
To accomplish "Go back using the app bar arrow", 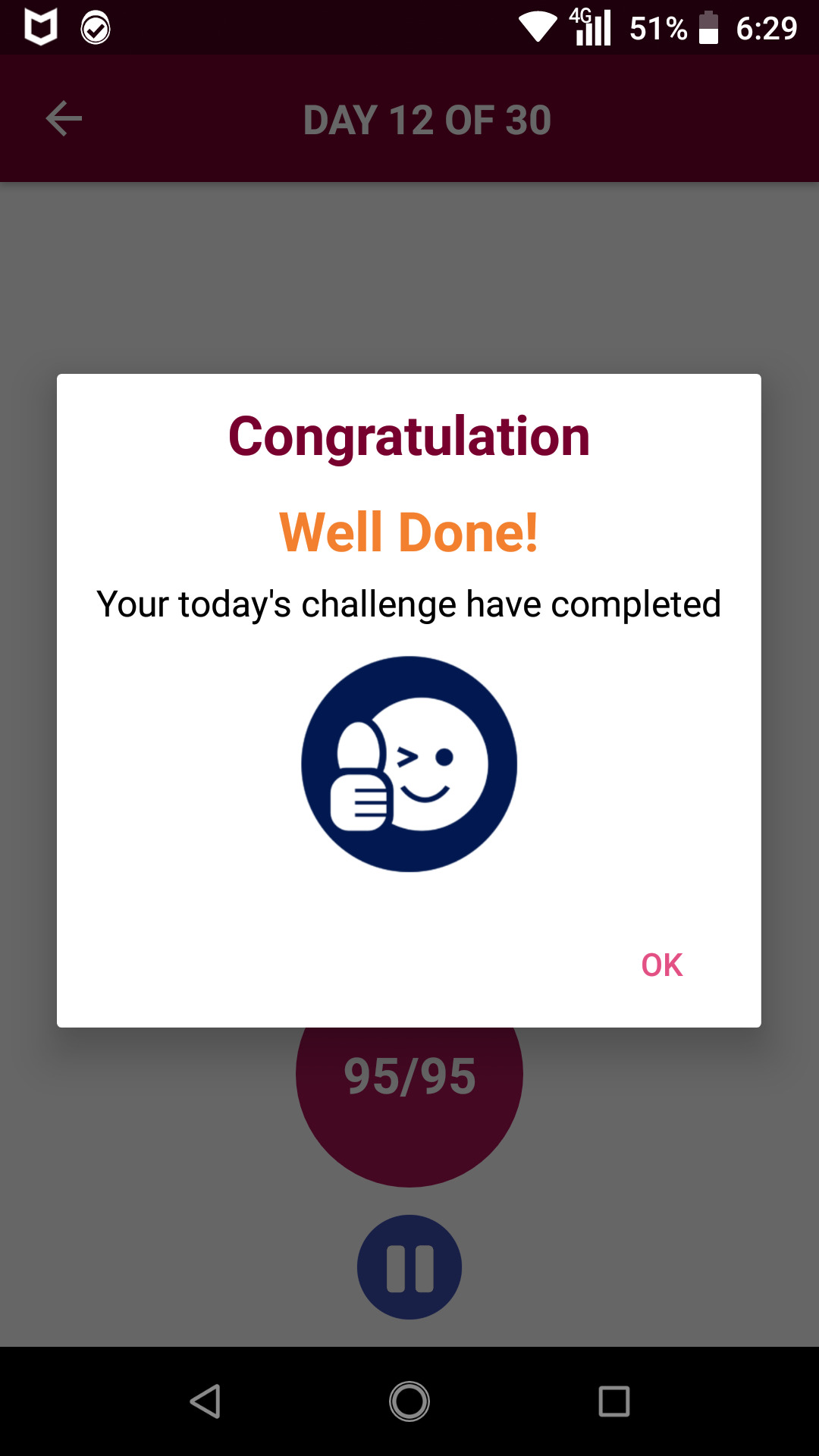I will coord(64,119).
